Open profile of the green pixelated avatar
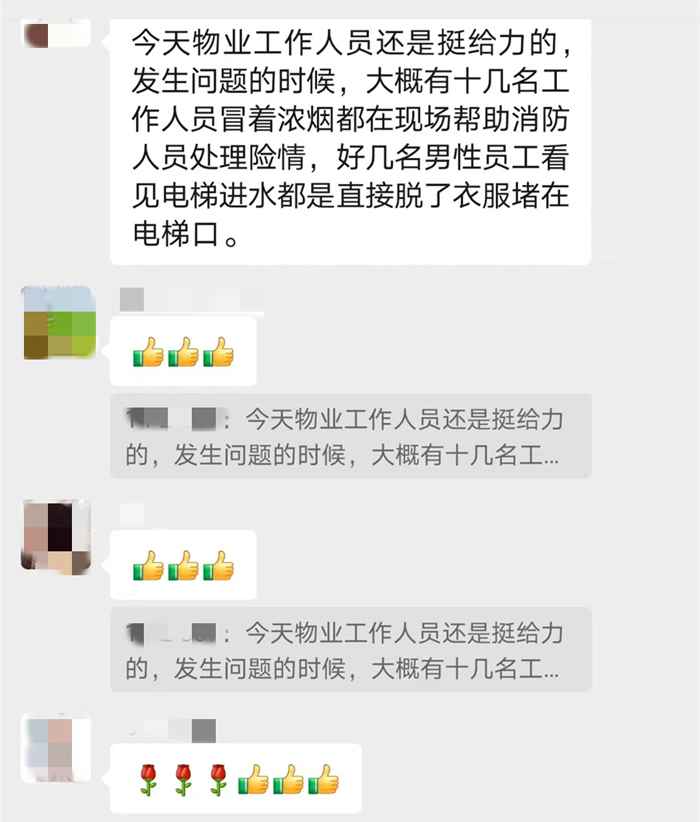The width and height of the screenshot is (700, 822). (58, 322)
